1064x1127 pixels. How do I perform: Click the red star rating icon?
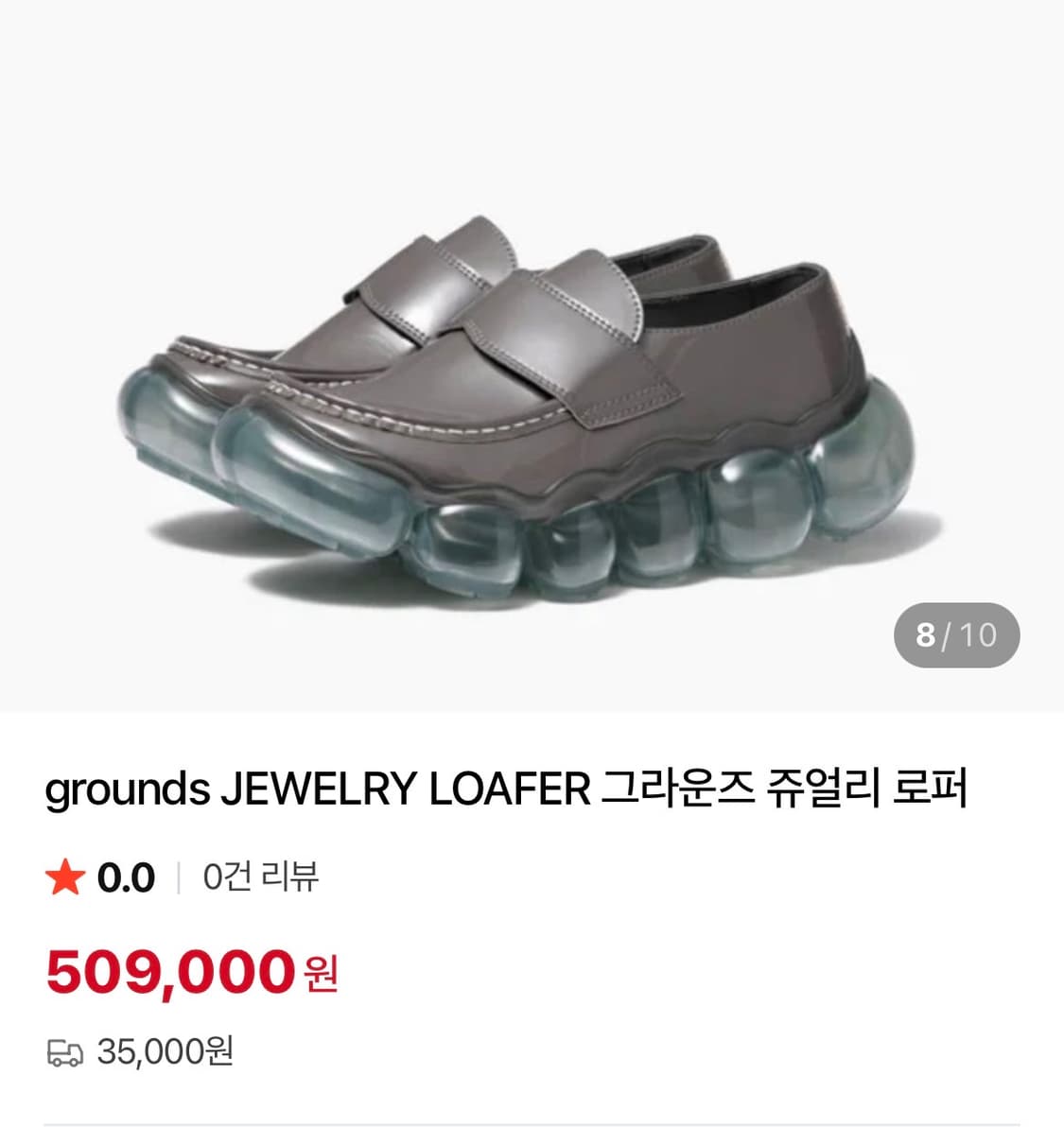point(66,878)
